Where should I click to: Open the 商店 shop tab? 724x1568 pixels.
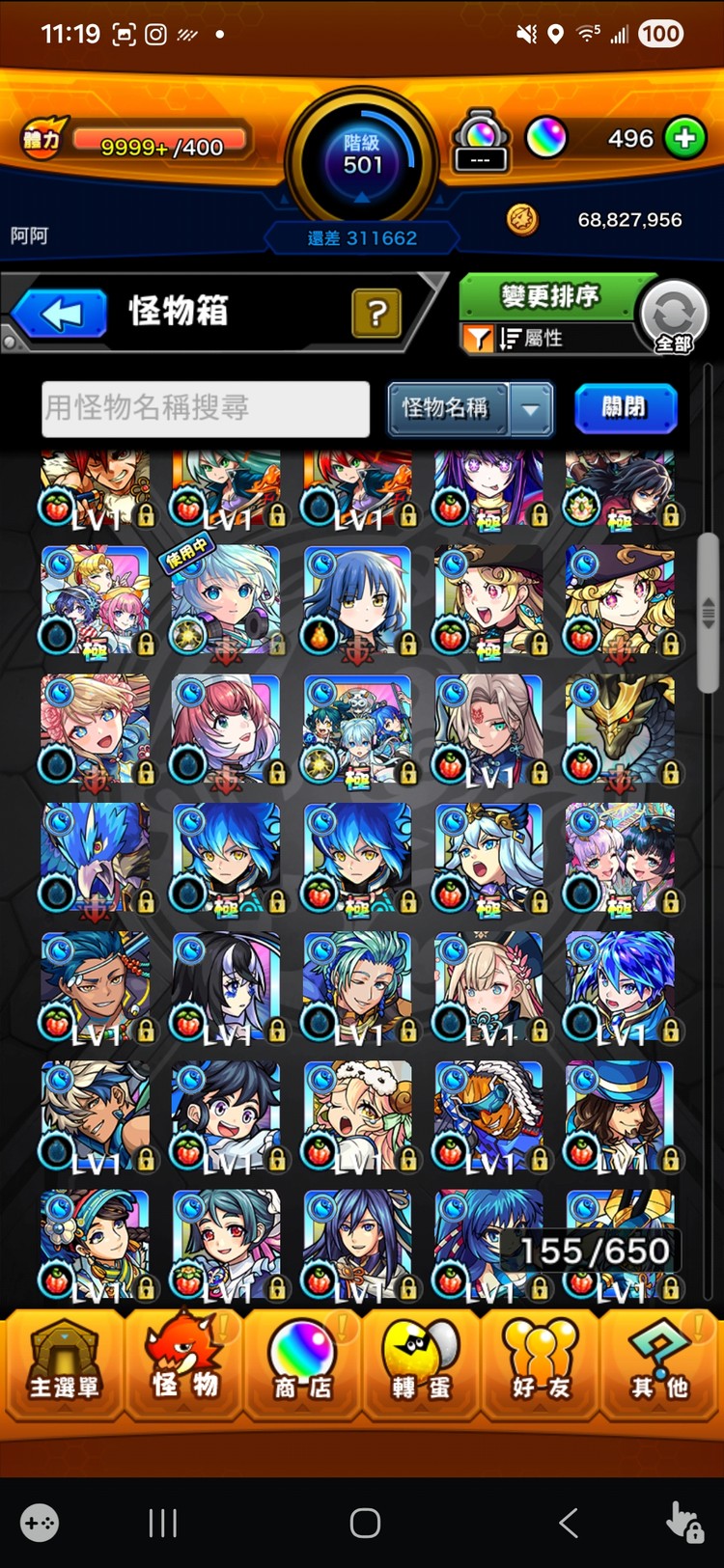(x=303, y=1363)
